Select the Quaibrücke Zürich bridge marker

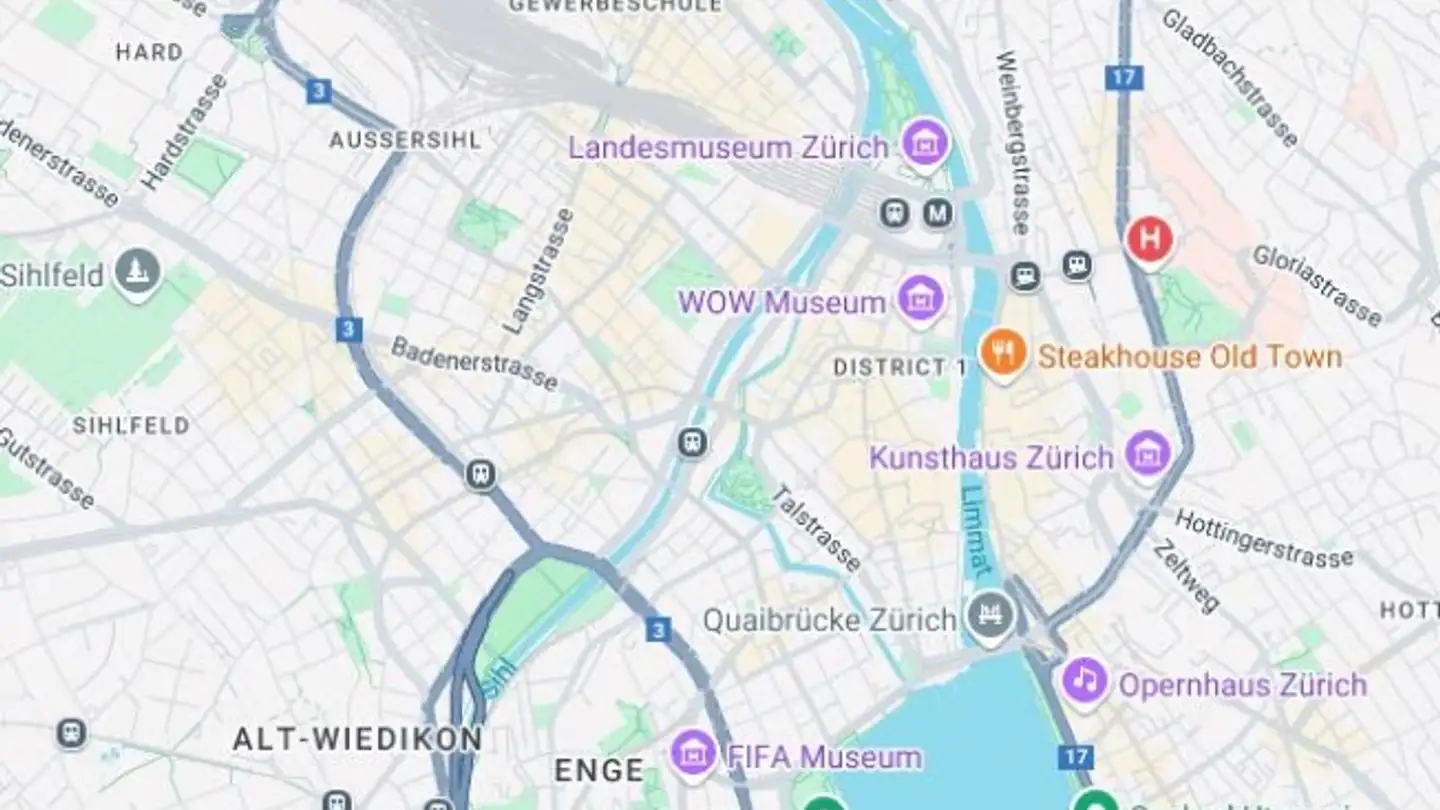click(x=991, y=617)
